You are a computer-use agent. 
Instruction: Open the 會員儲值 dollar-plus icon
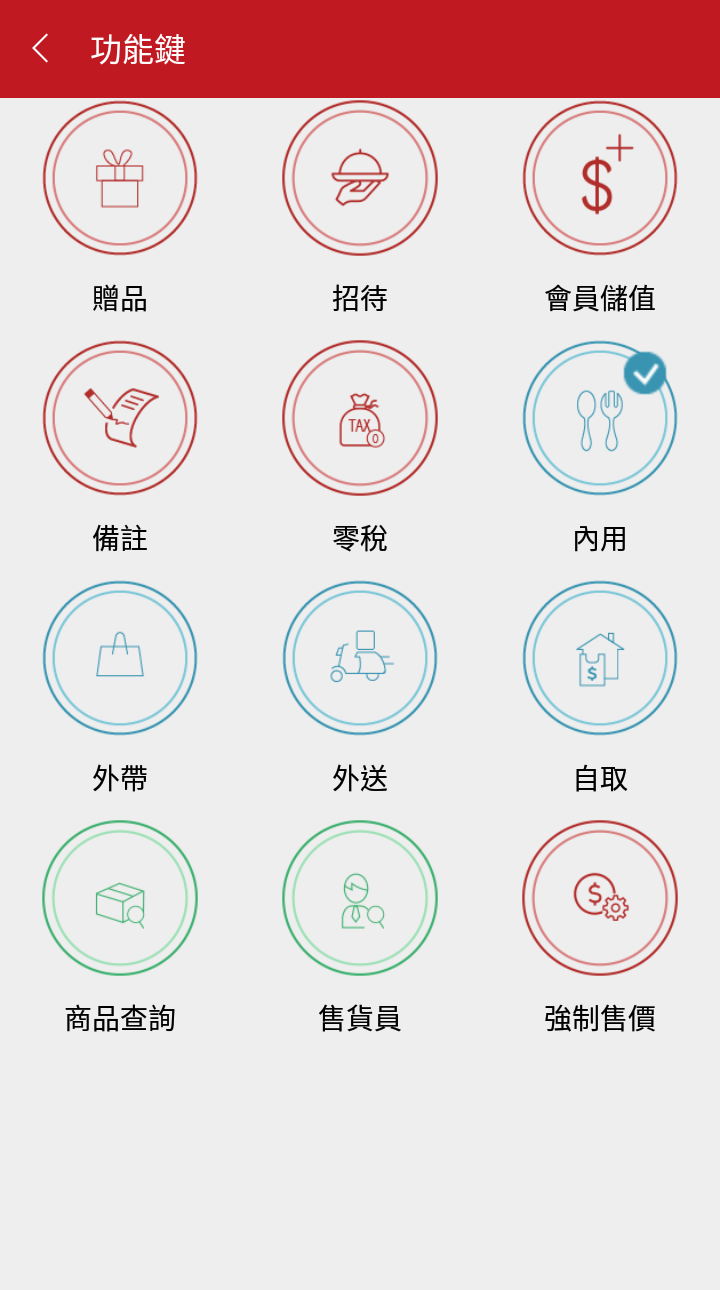point(600,177)
